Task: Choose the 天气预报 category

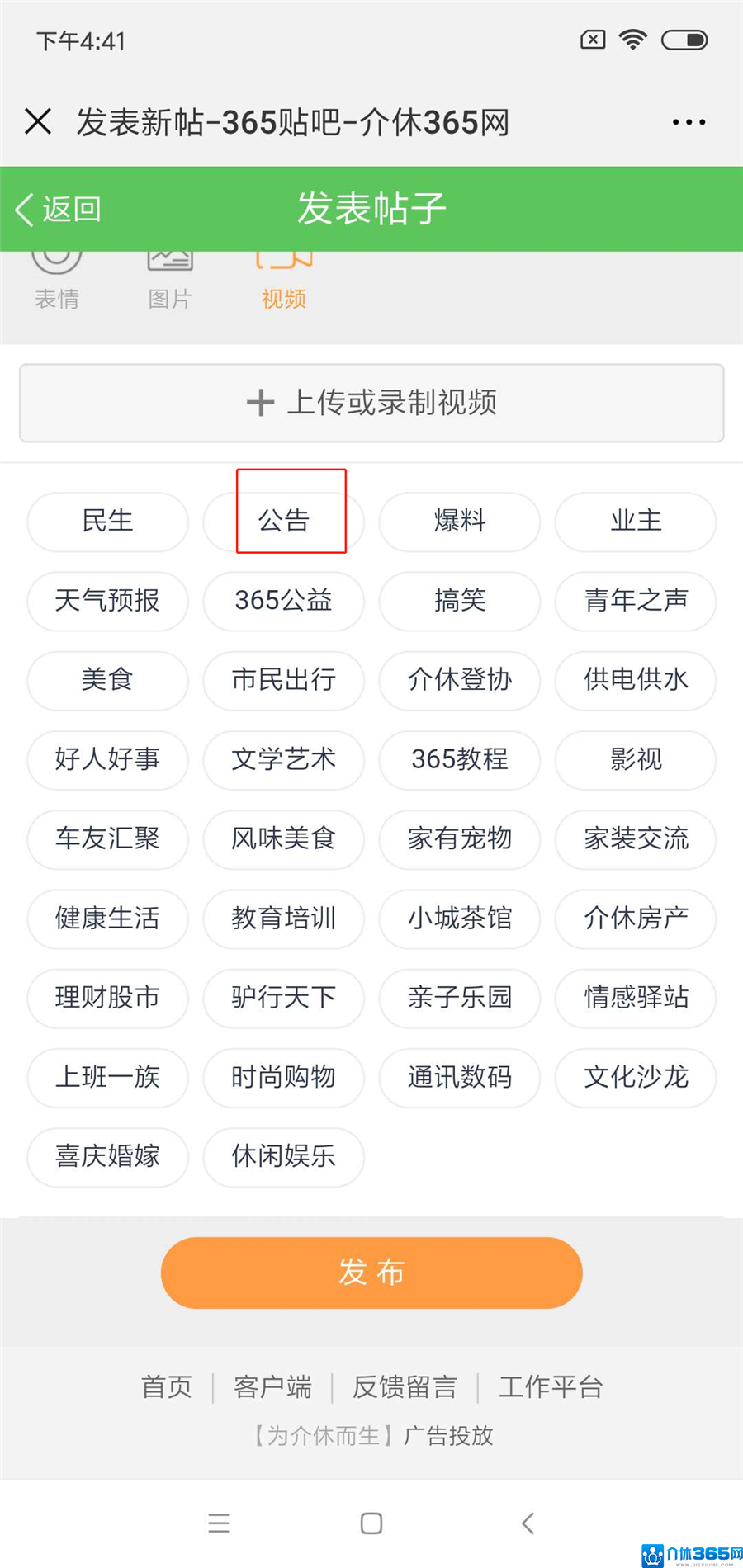Action: [107, 601]
